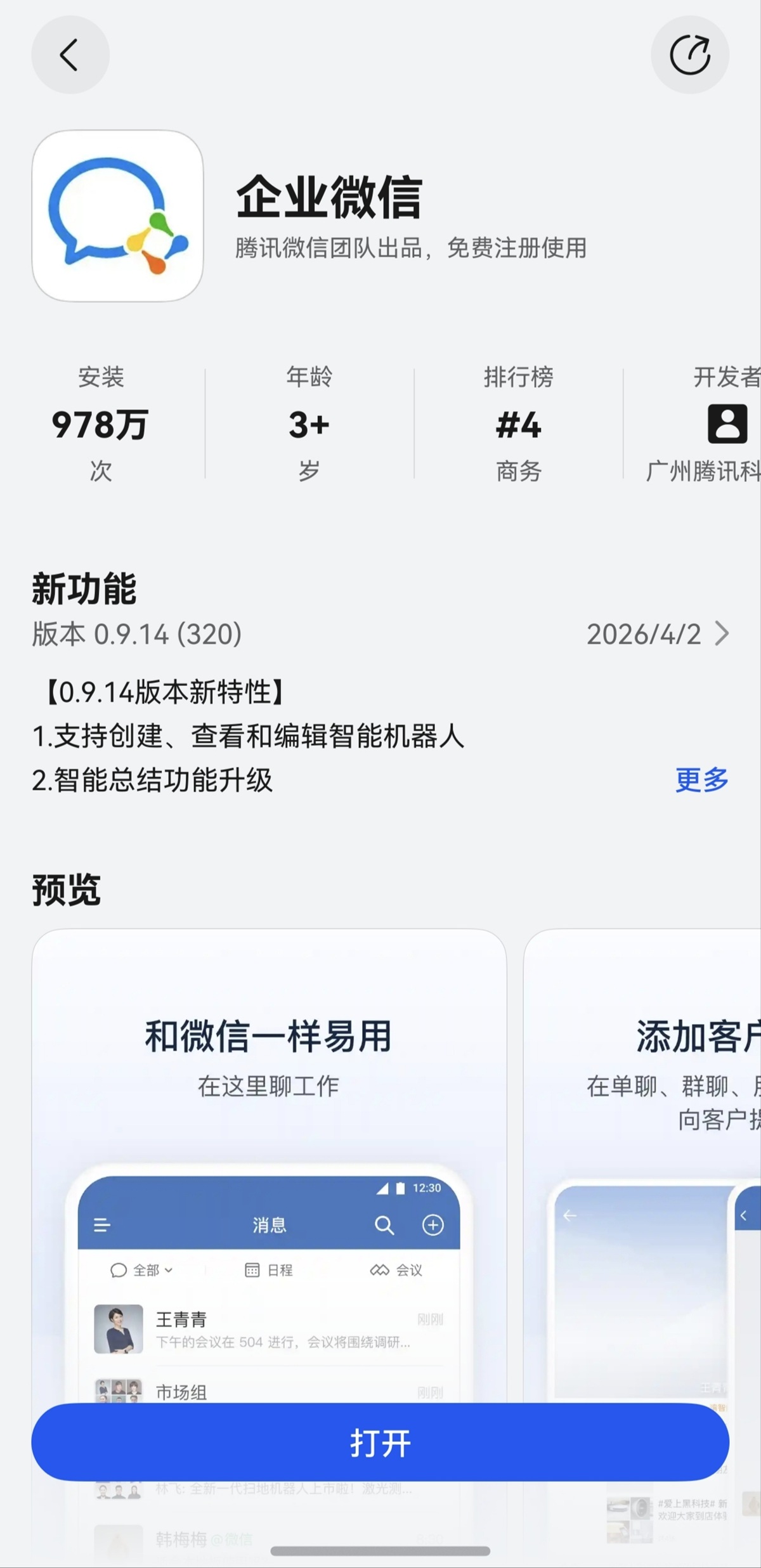Open the 广州腾讯科 developer page
761x1568 pixels.
tap(706, 470)
